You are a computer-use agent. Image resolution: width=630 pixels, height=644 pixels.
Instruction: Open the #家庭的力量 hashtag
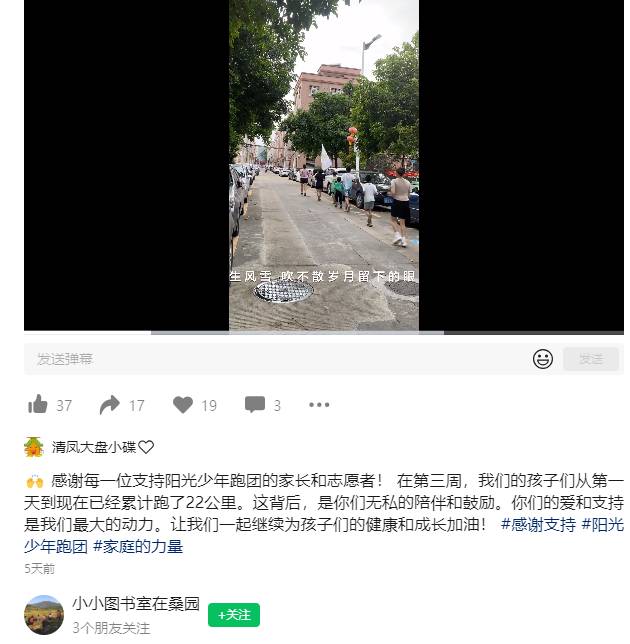138,546
